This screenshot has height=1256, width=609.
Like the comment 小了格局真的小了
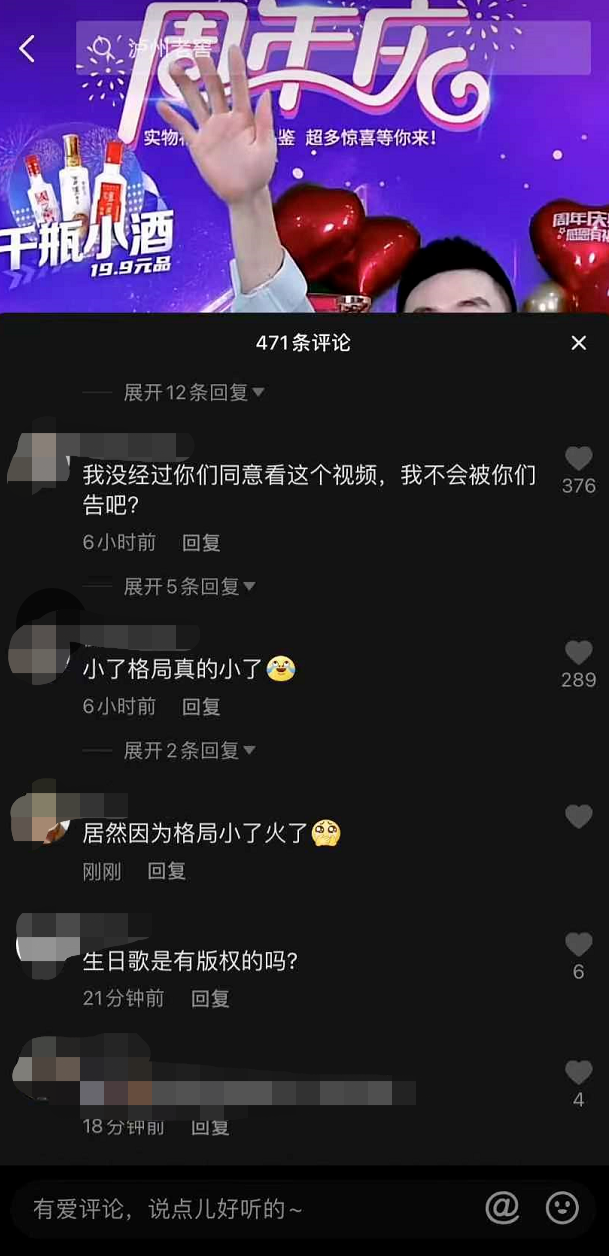tap(578, 654)
